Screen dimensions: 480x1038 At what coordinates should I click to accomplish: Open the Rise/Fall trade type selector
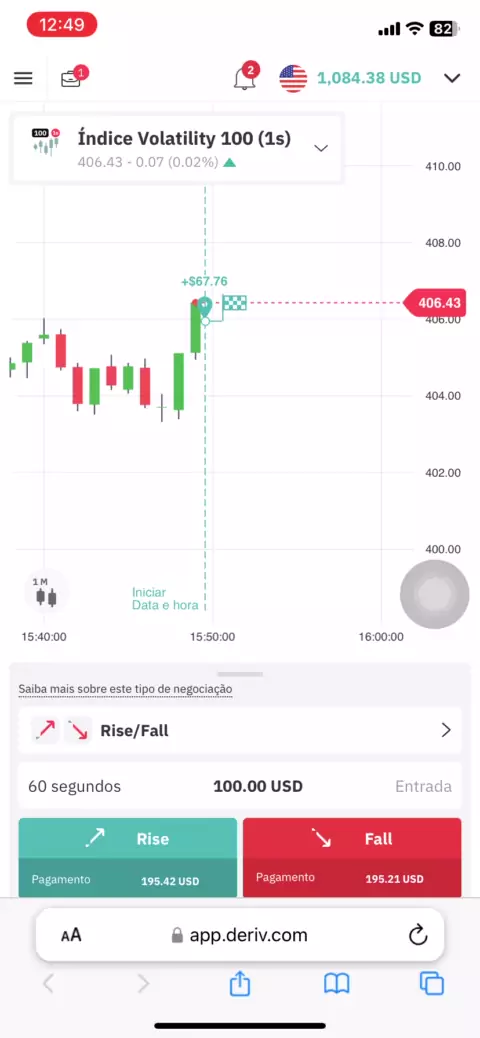point(240,730)
